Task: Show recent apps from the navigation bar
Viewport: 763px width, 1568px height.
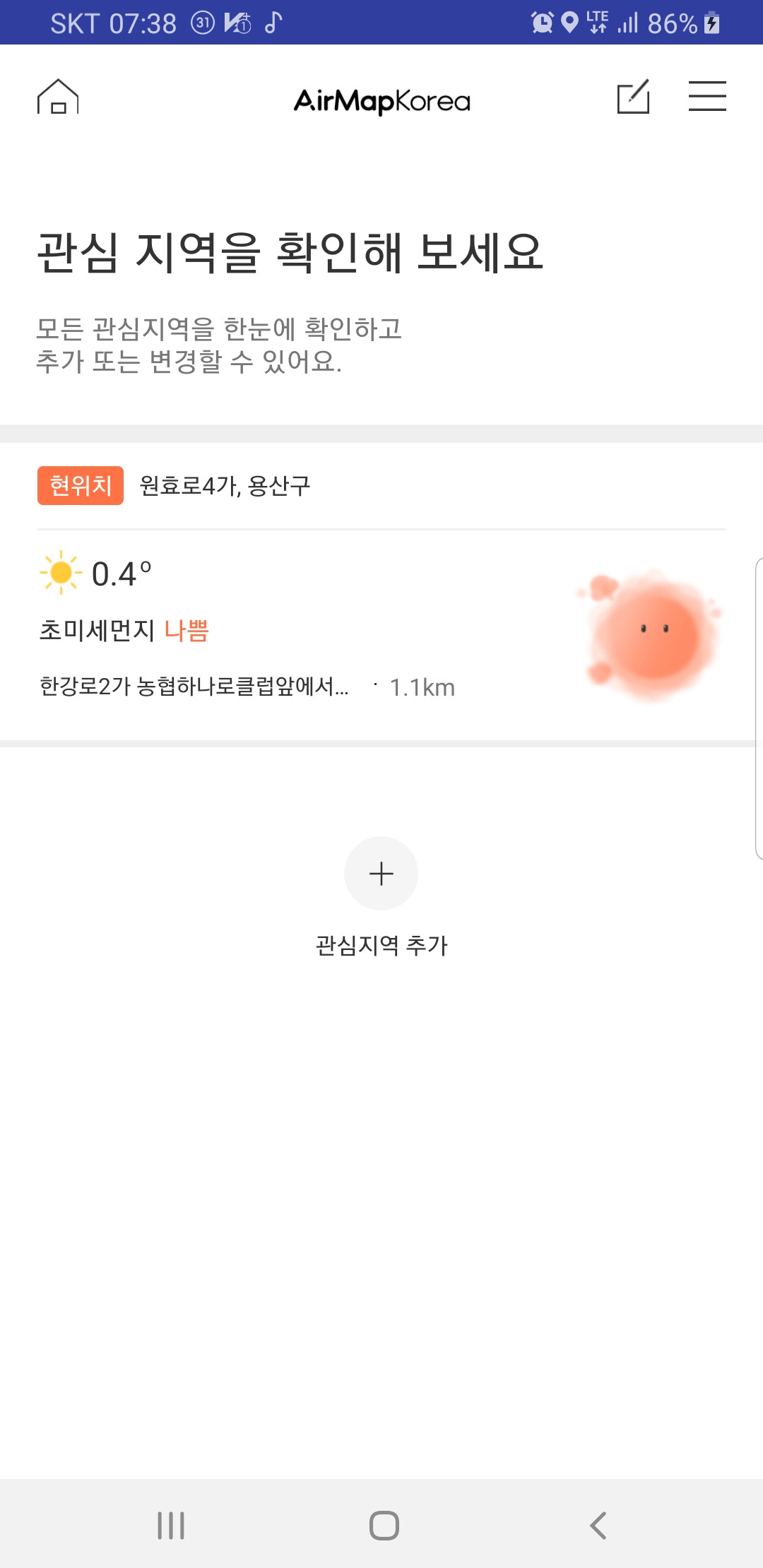Action: 171,1525
